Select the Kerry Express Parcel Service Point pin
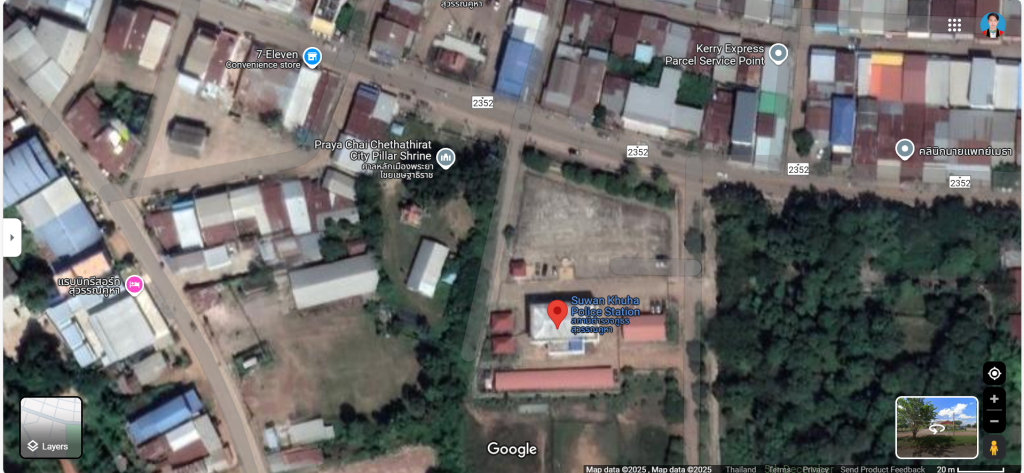Viewport: 1024px width, 473px height. point(778,53)
